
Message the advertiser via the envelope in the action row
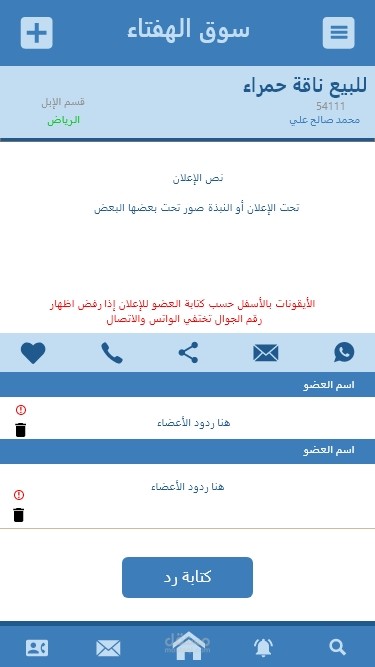coord(266,353)
